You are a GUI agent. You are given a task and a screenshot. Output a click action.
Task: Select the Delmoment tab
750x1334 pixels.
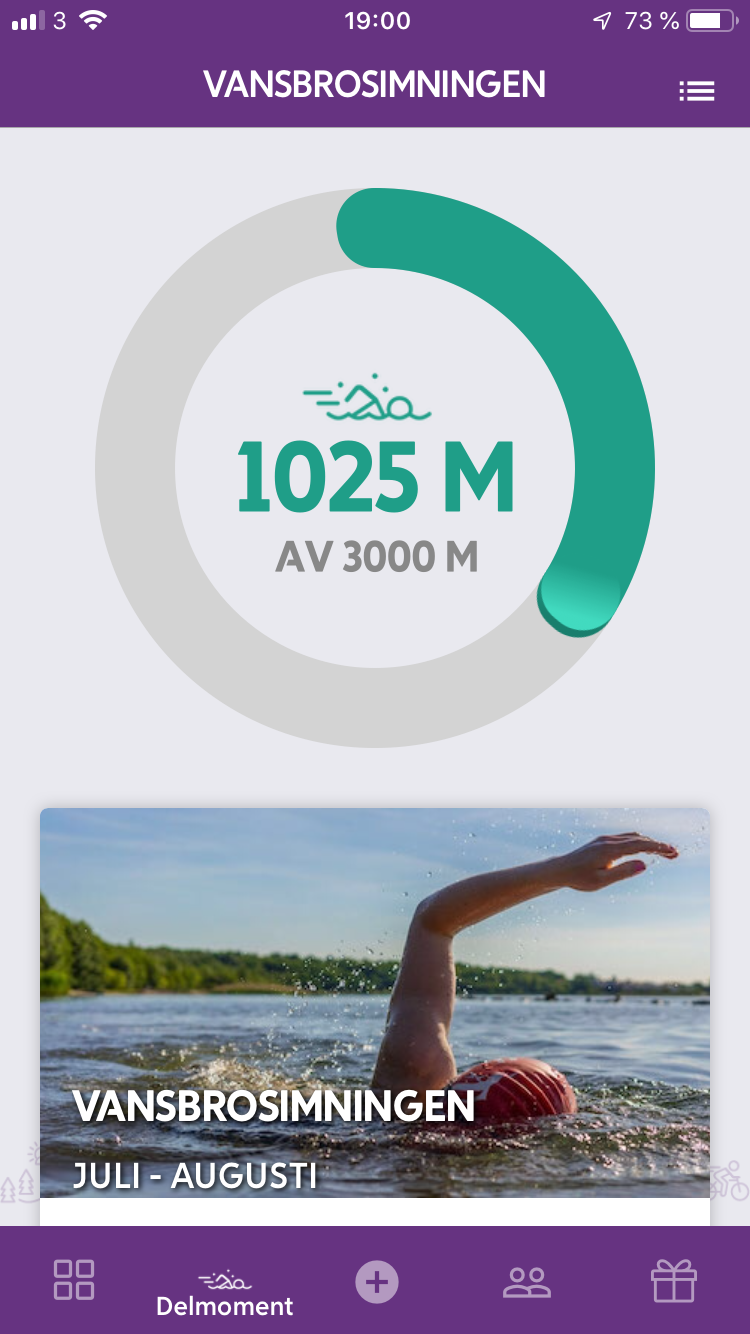click(x=225, y=1291)
